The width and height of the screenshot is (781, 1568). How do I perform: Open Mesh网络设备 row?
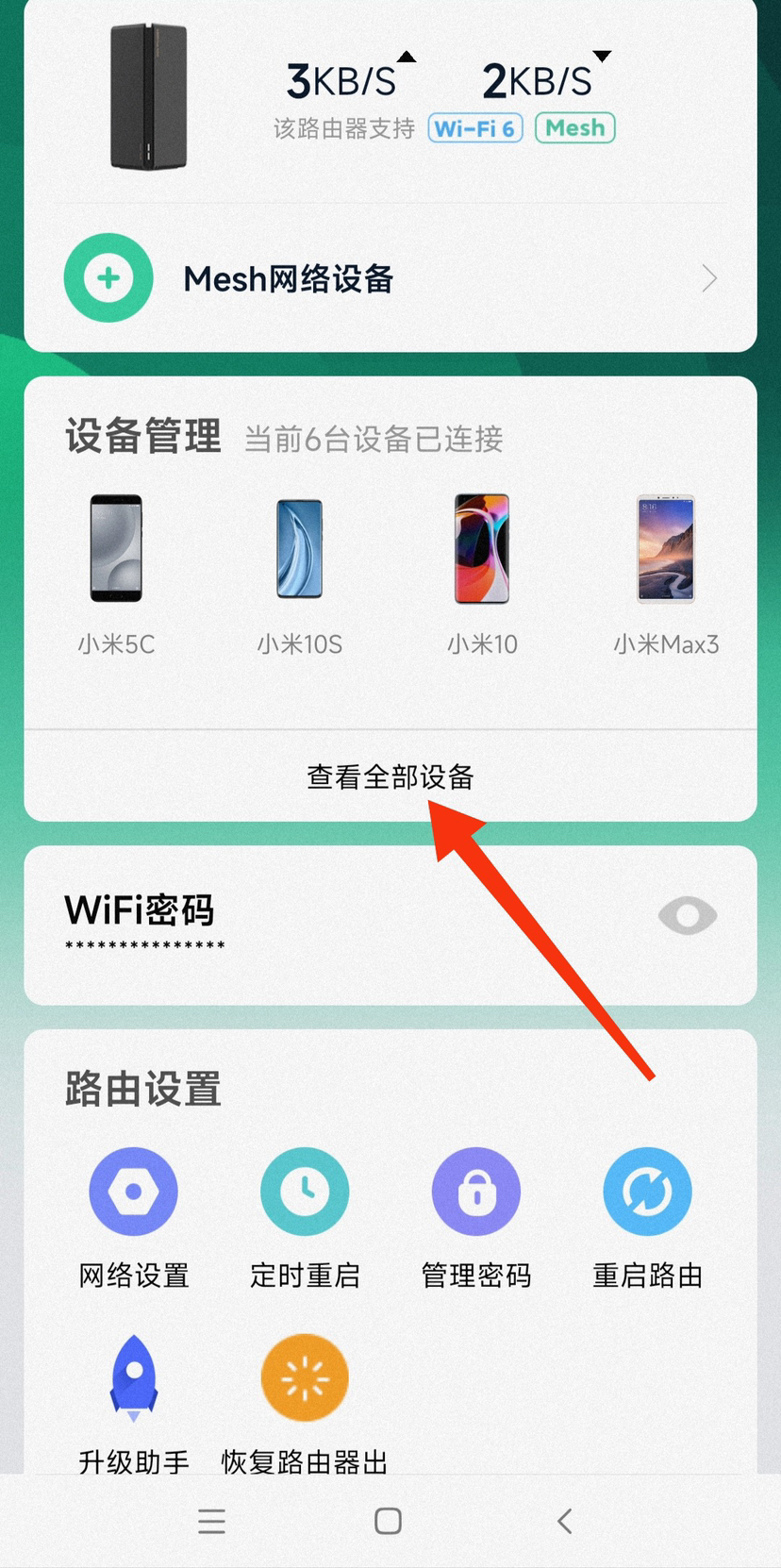(x=390, y=278)
